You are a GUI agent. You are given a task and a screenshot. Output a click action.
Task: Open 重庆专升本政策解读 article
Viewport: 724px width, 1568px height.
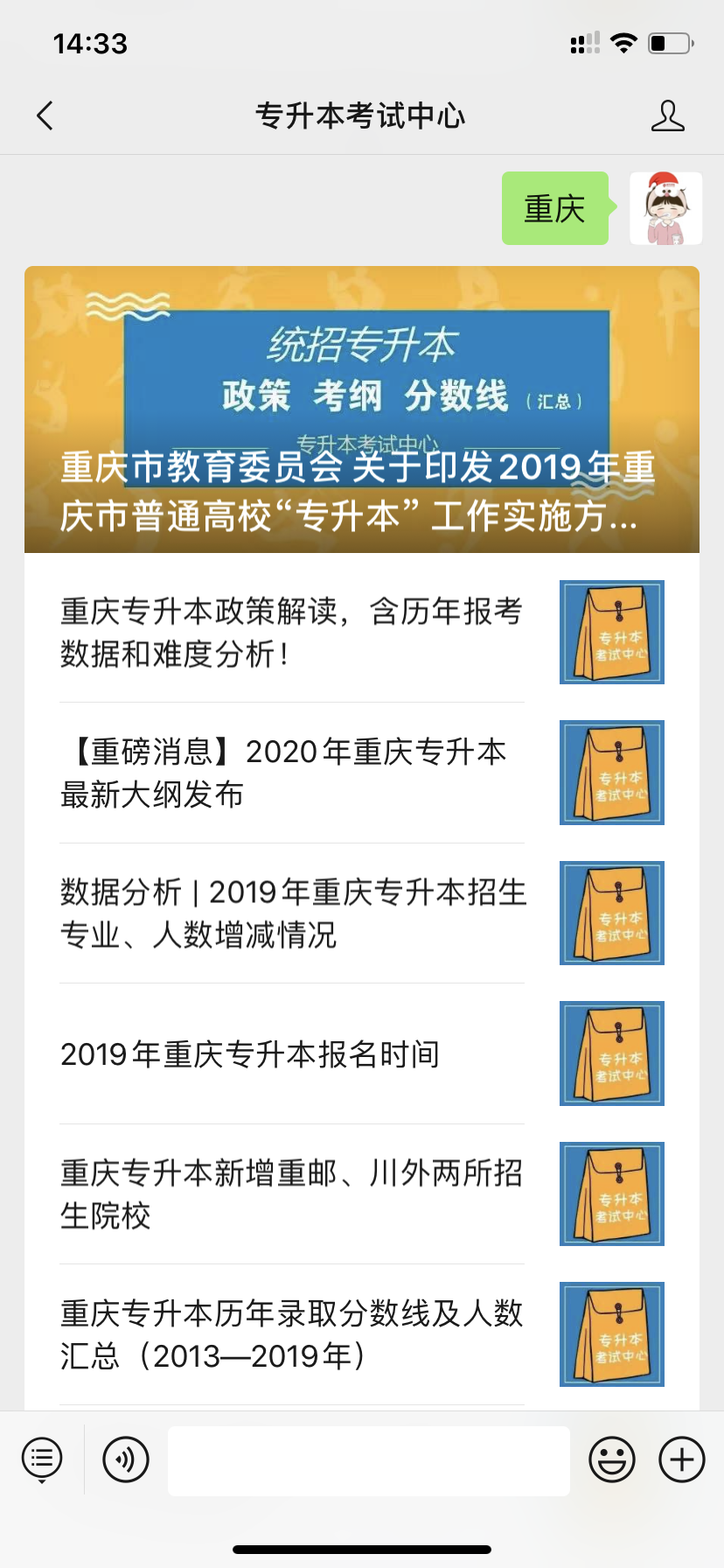pos(292,632)
